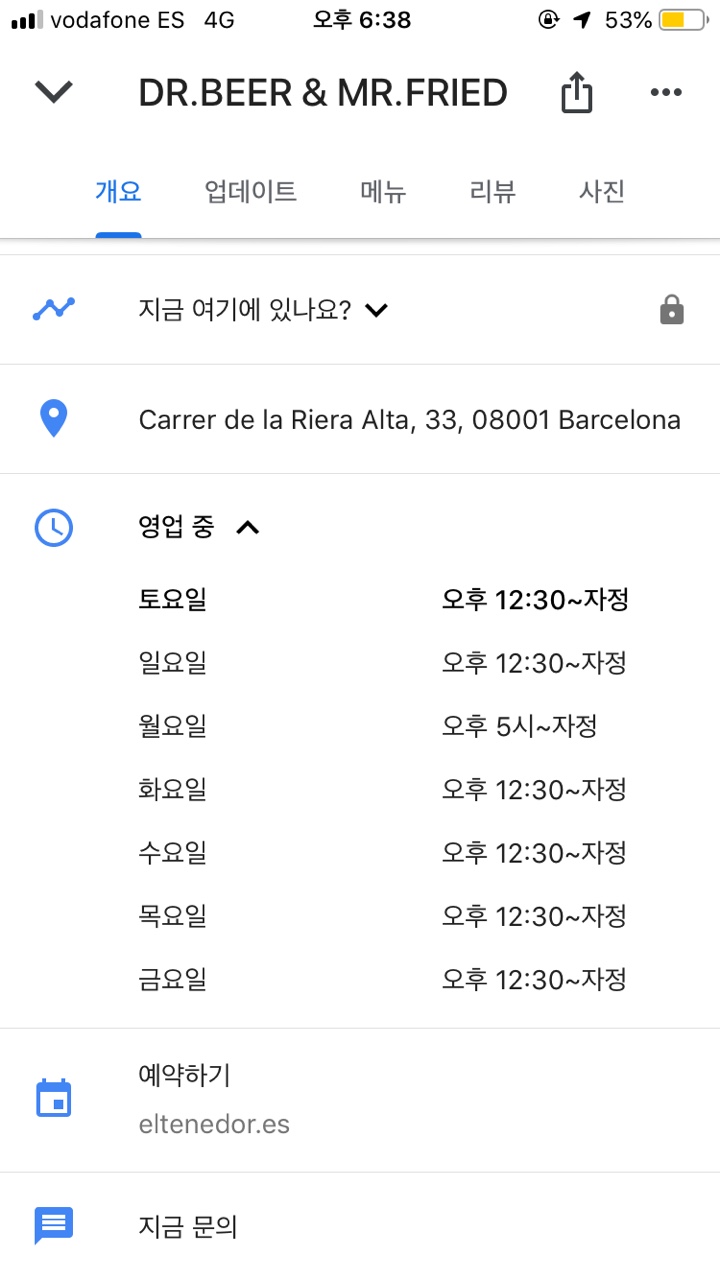Expand the 지금 여기에 있나요? section
Image resolution: width=720 pixels, height=1280 pixels.
(x=360, y=310)
